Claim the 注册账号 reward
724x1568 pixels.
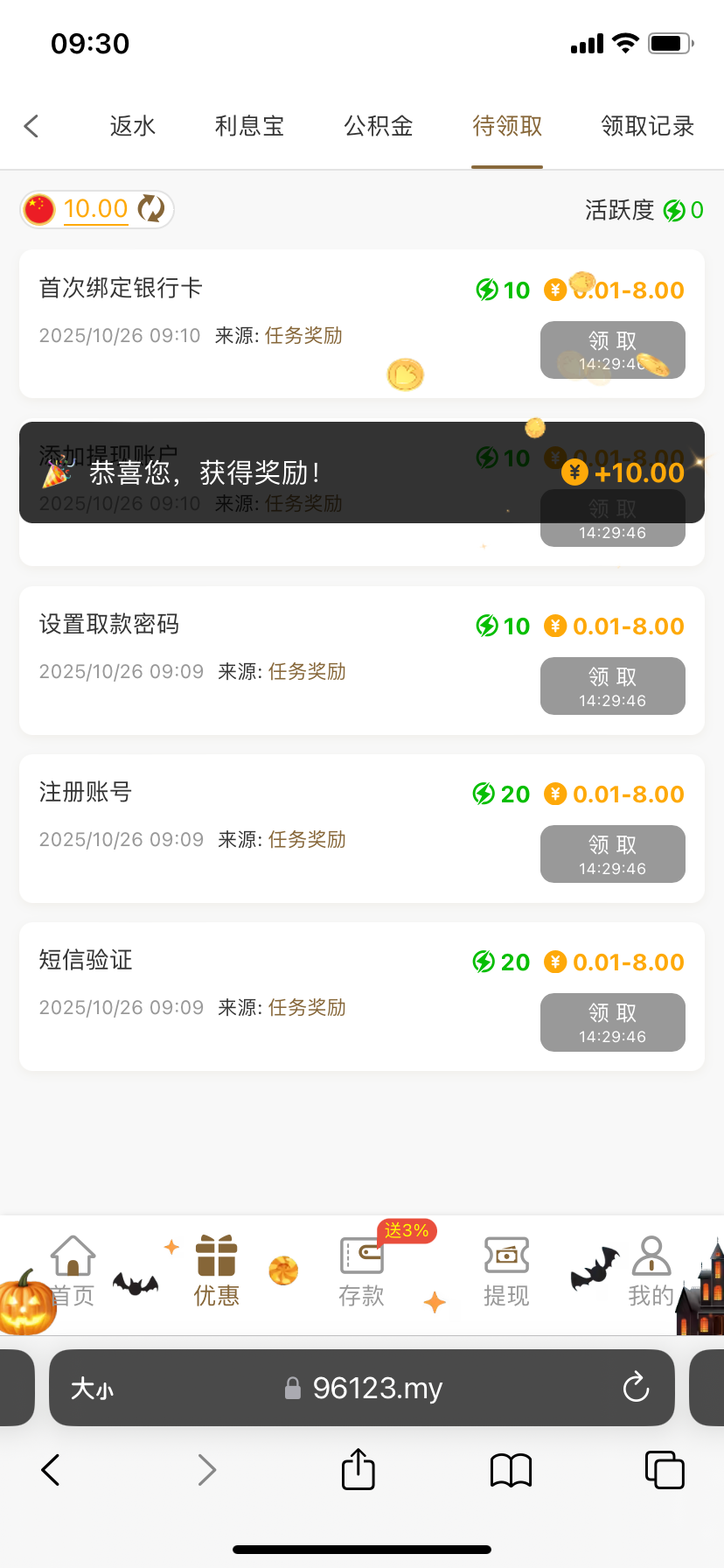click(612, 854)
